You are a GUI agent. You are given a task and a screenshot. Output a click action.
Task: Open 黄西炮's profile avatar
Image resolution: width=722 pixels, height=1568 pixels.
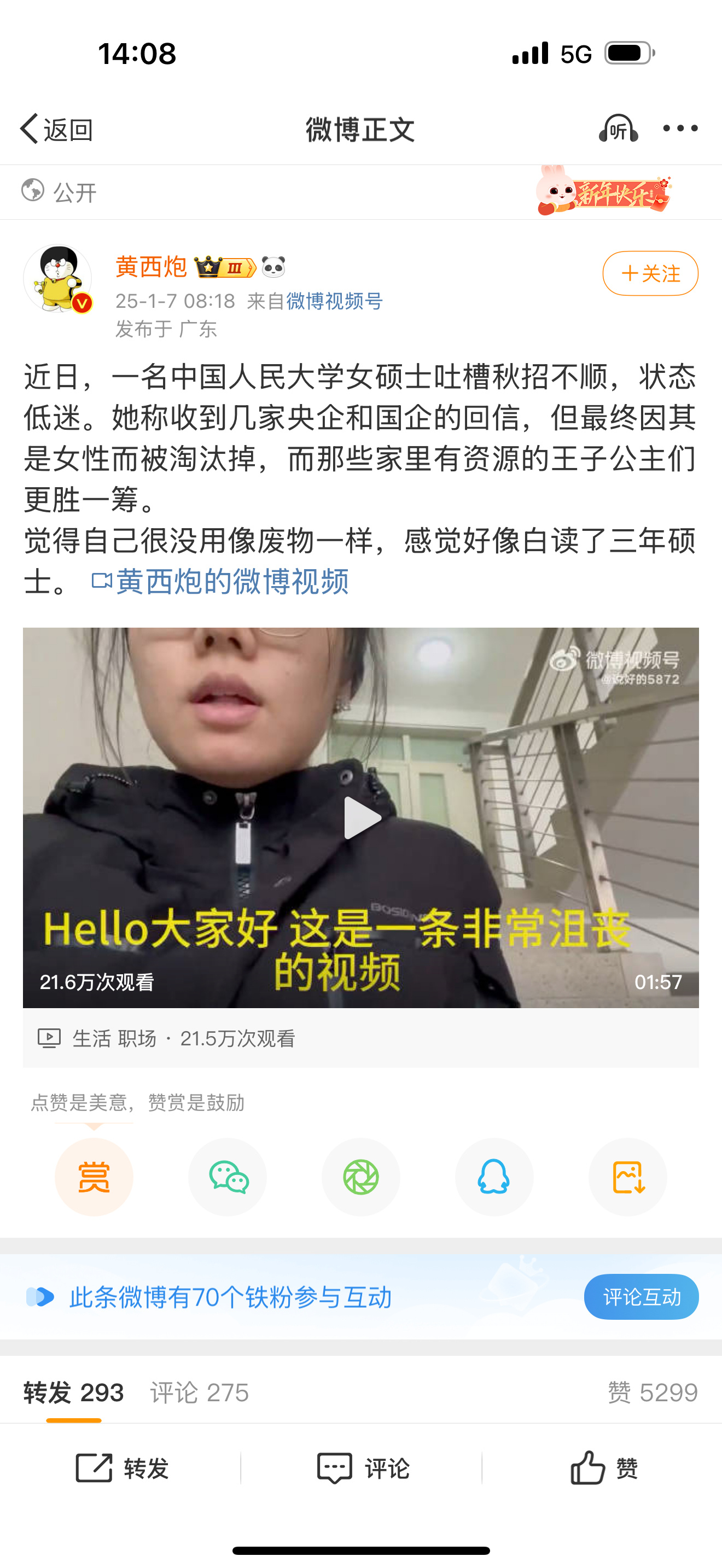coord(57,279)
